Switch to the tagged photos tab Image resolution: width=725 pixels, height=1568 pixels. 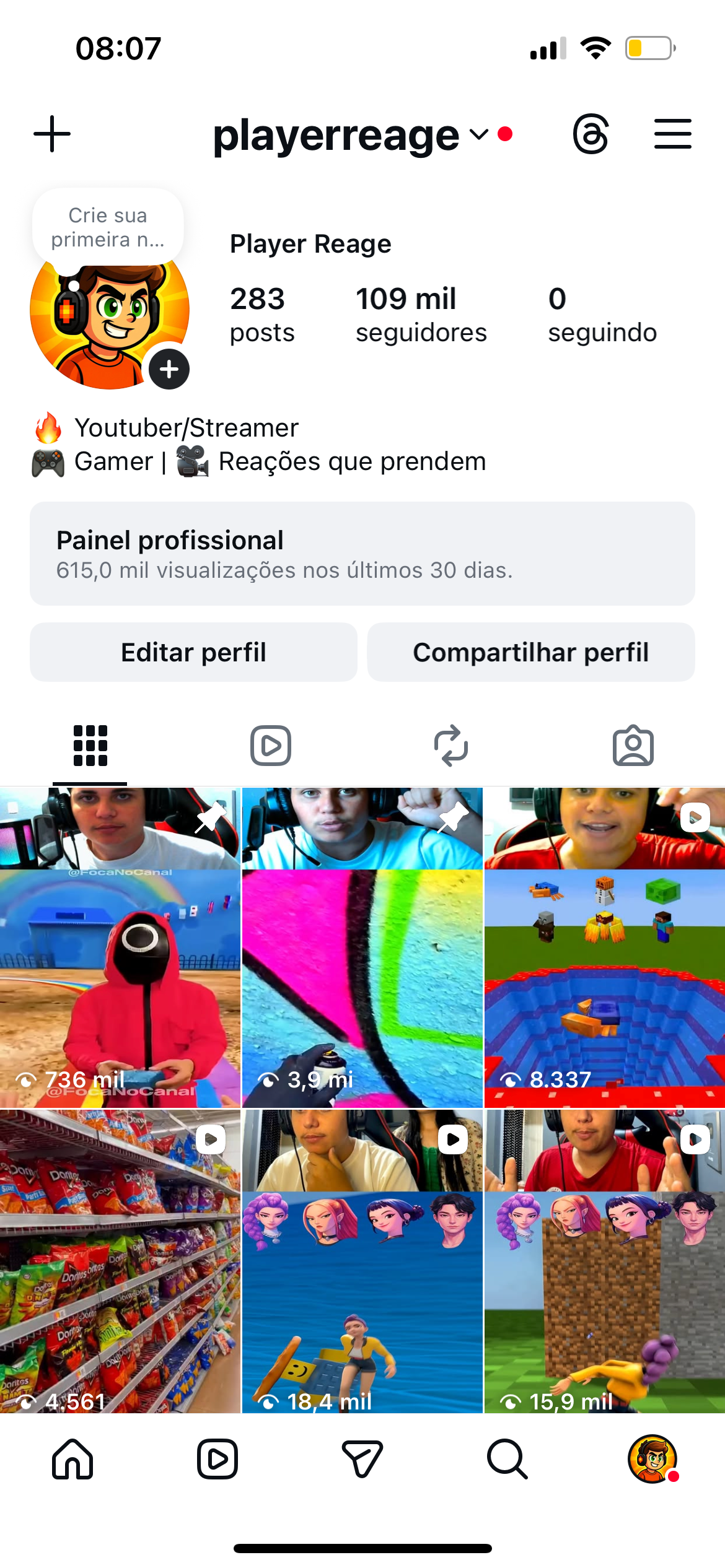pos(633,746)
